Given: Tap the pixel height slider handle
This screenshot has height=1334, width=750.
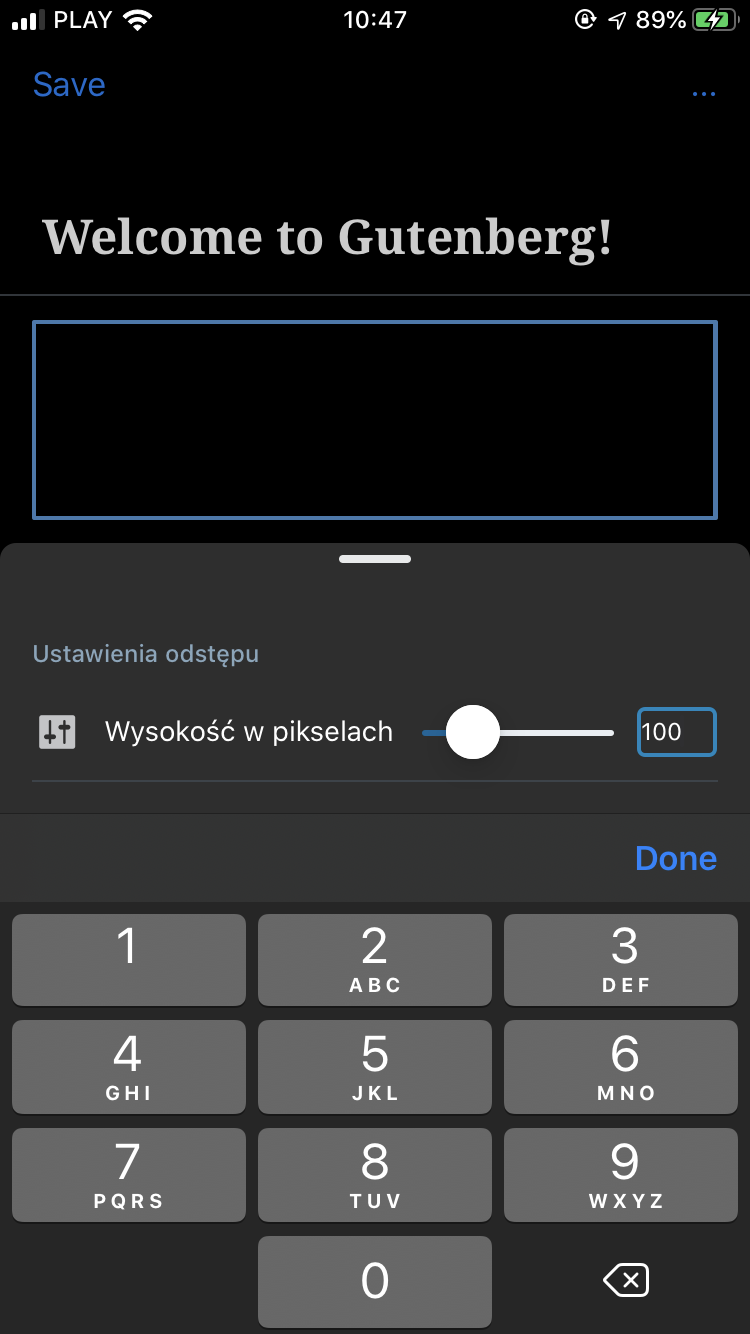Looking at the screenshot, I should (472, 732).
